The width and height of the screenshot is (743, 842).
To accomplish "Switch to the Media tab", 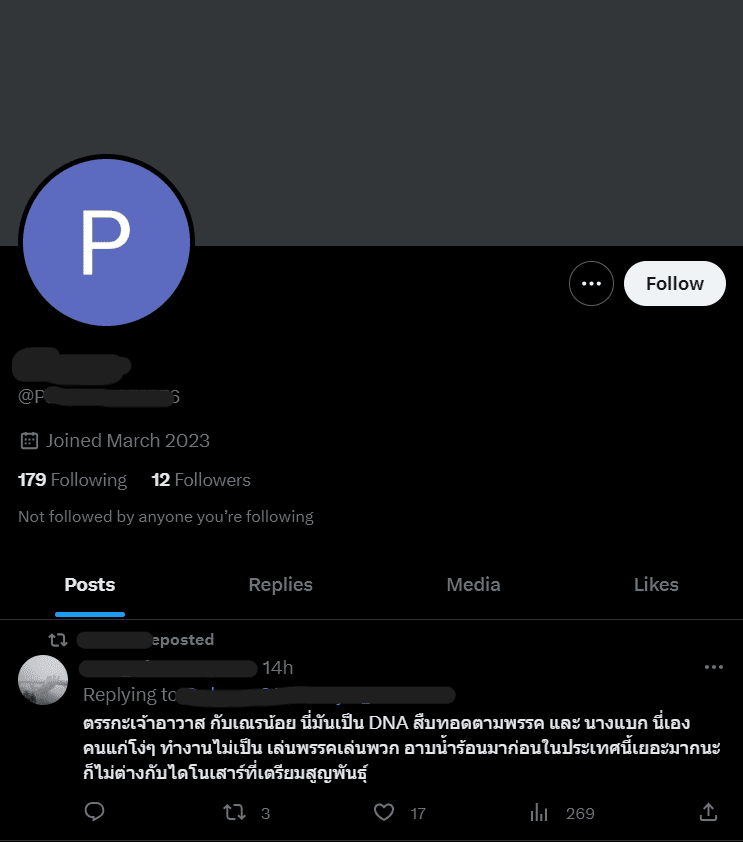I will point(473,585).
